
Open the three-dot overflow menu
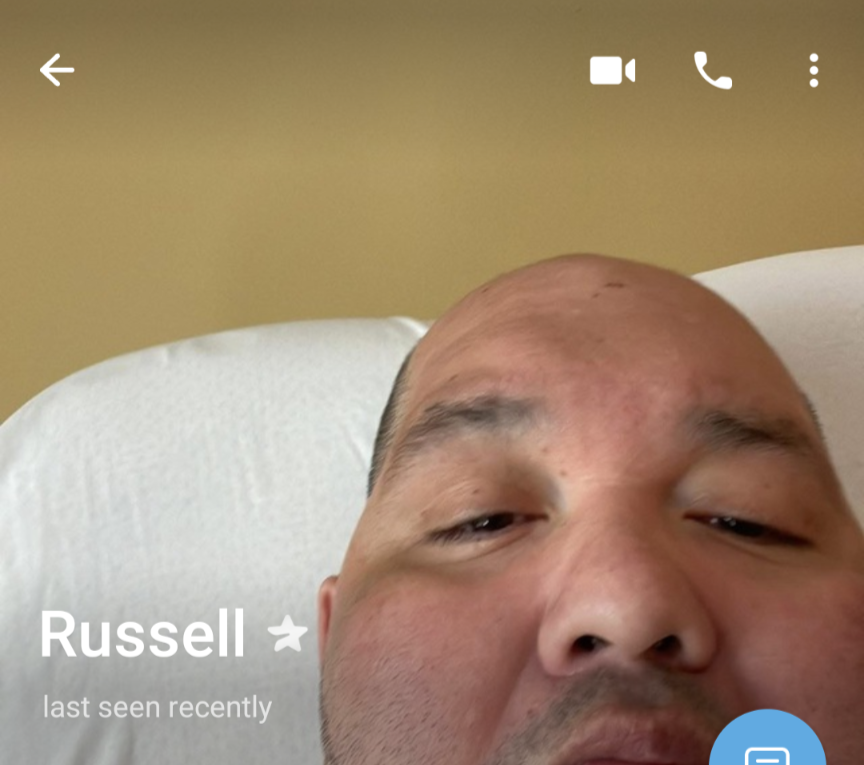tap(814, 71)
